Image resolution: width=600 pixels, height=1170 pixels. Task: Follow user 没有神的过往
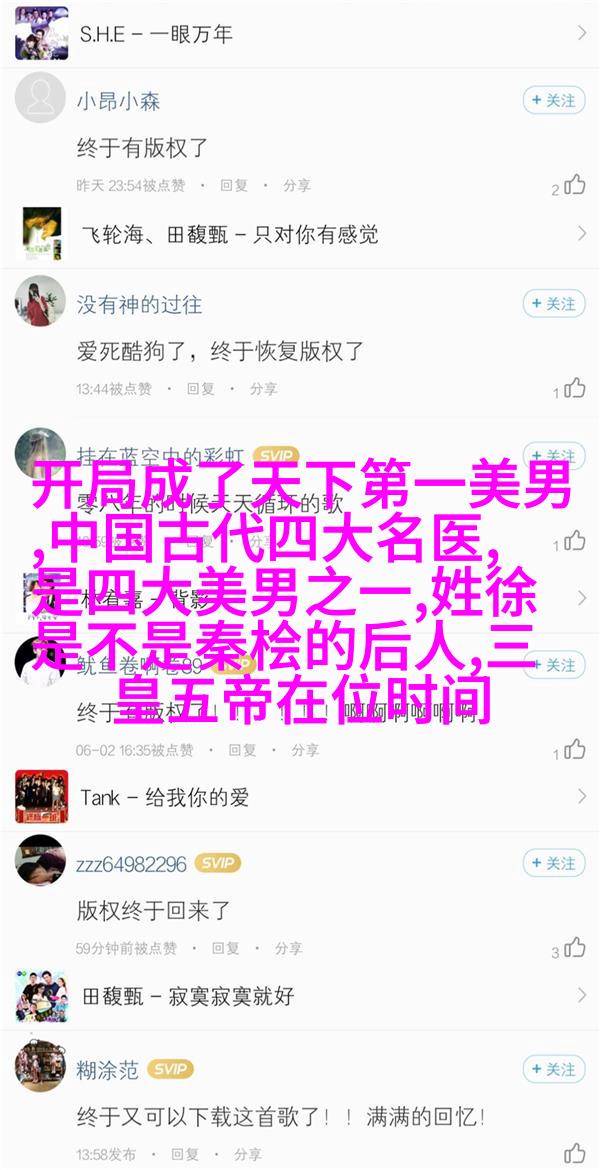(x=554, y=304)
